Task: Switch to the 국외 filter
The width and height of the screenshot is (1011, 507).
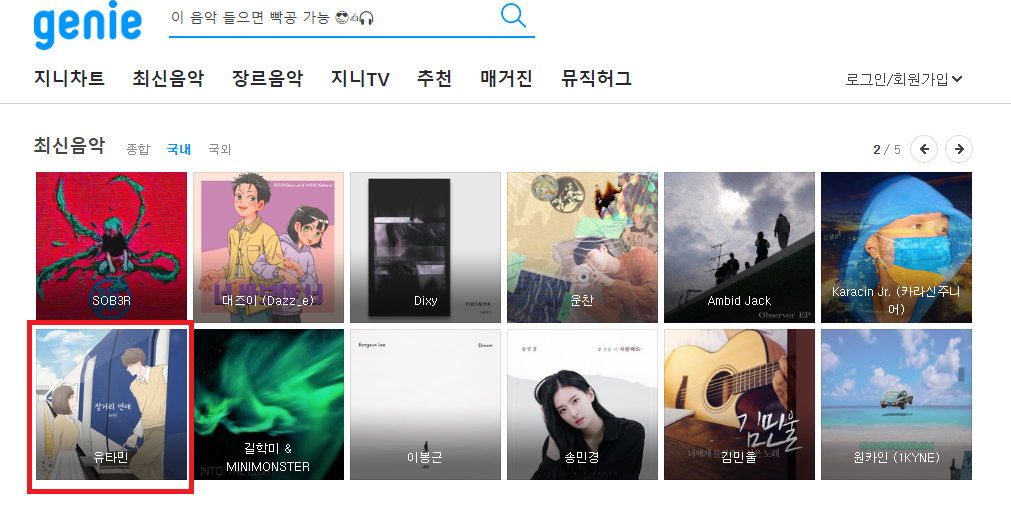Action: pos(219,149)
